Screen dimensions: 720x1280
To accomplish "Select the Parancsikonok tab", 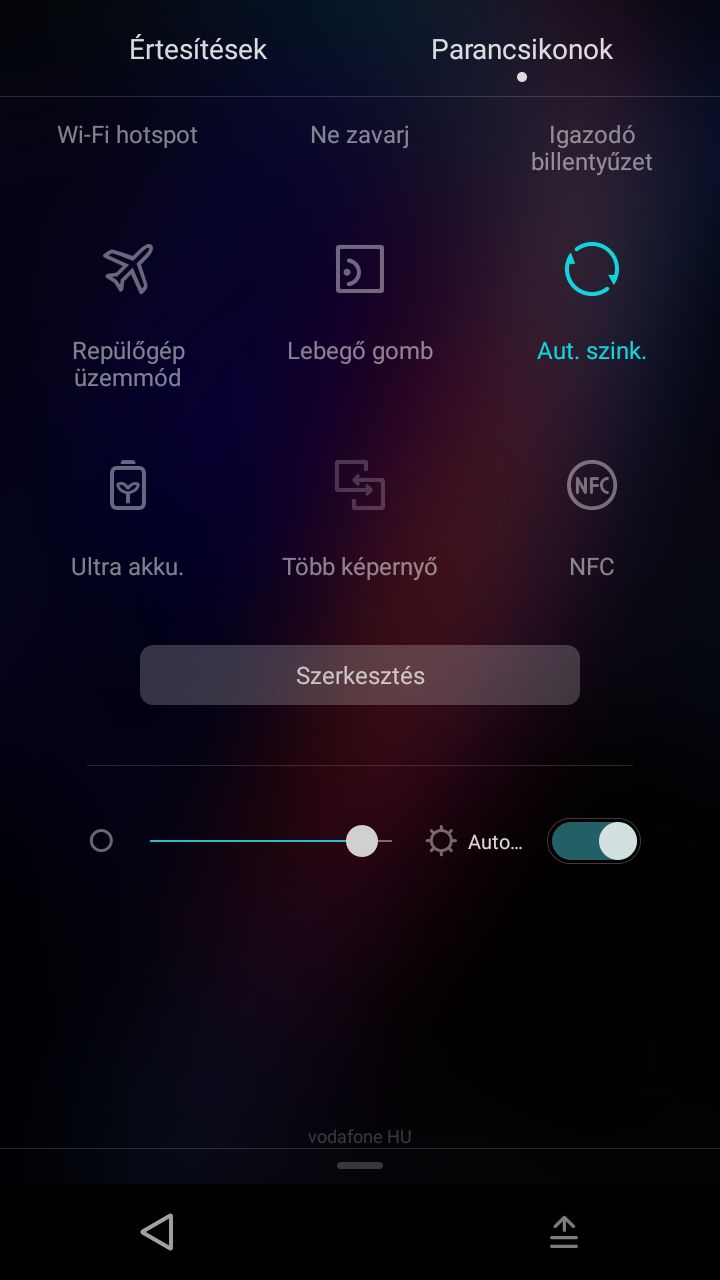I will pos(522,49).
